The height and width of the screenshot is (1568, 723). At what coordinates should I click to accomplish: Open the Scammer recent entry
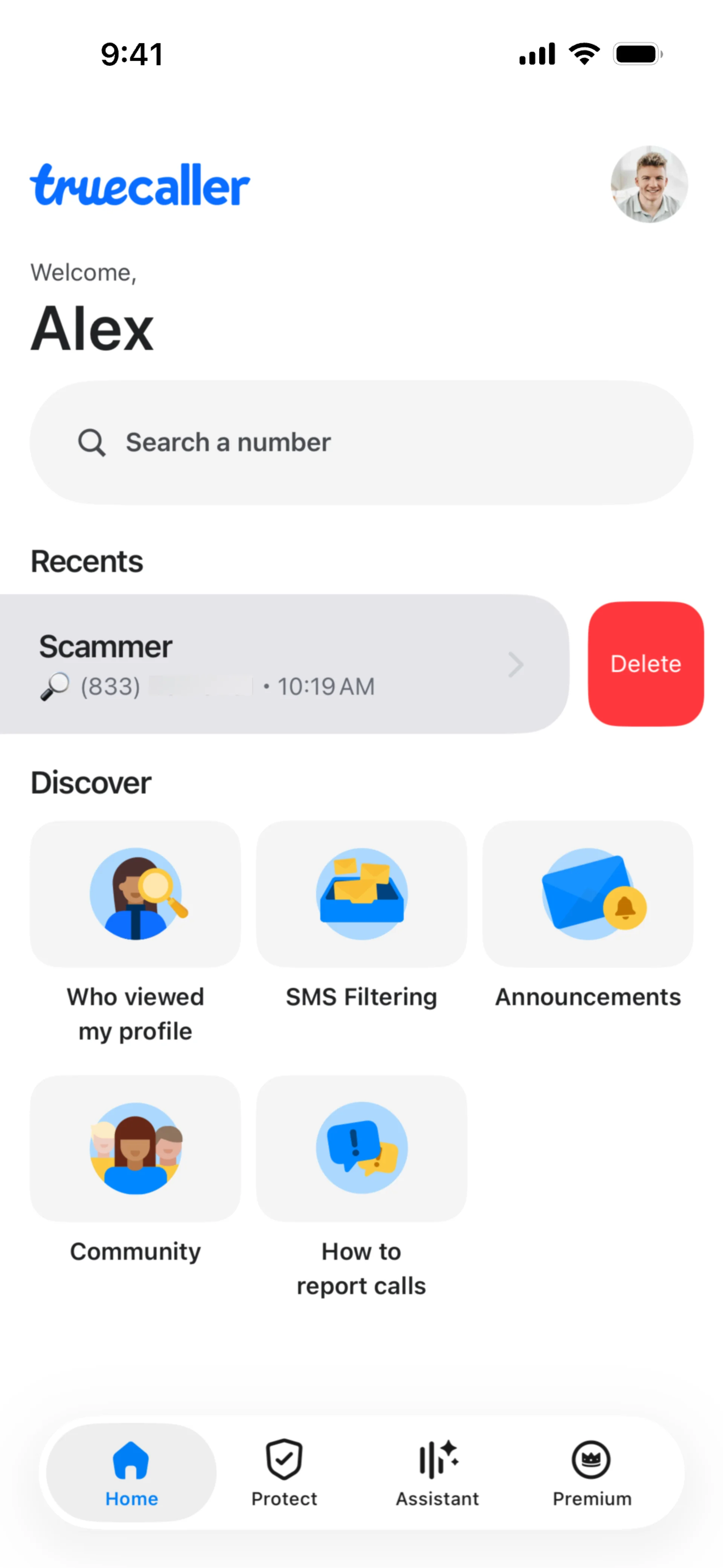tap(280, 664)
